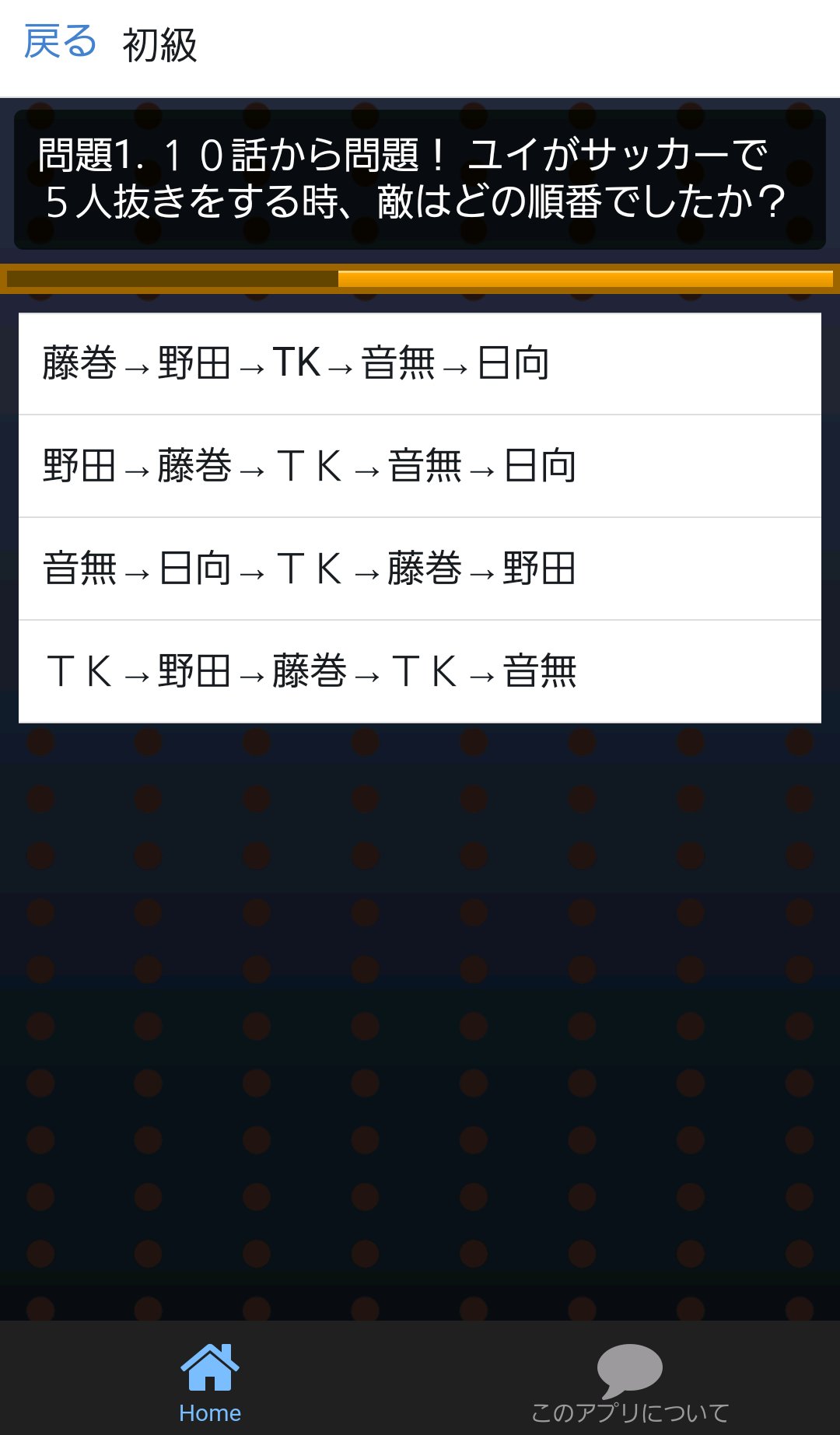840x1435 pixels.
Task: Select the top navigation bar area
Action: [x=420, y=43]
